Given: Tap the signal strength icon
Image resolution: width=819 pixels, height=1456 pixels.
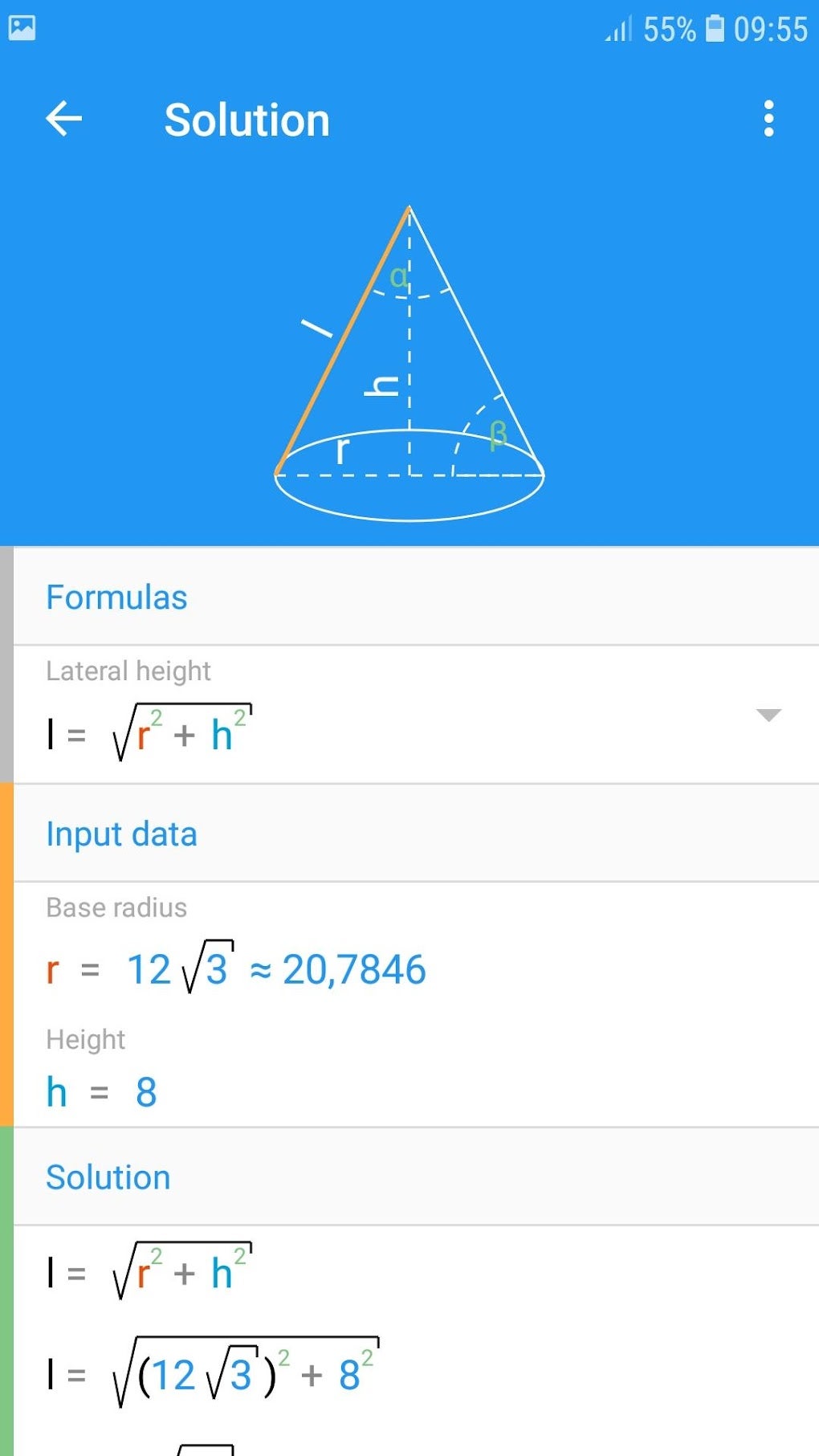Looking at the screenshot, I should coord(618,30).
